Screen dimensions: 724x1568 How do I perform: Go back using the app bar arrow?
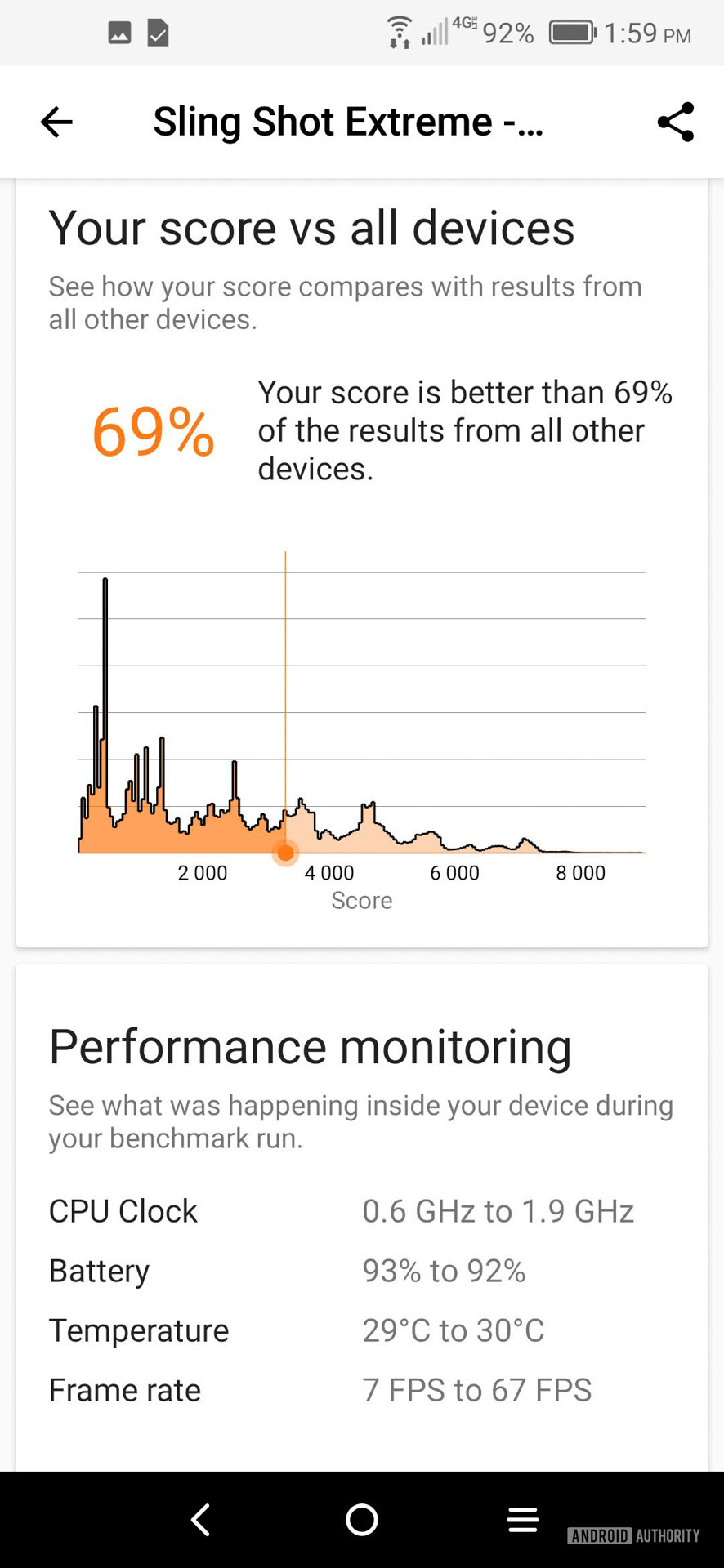click(56, 122)
